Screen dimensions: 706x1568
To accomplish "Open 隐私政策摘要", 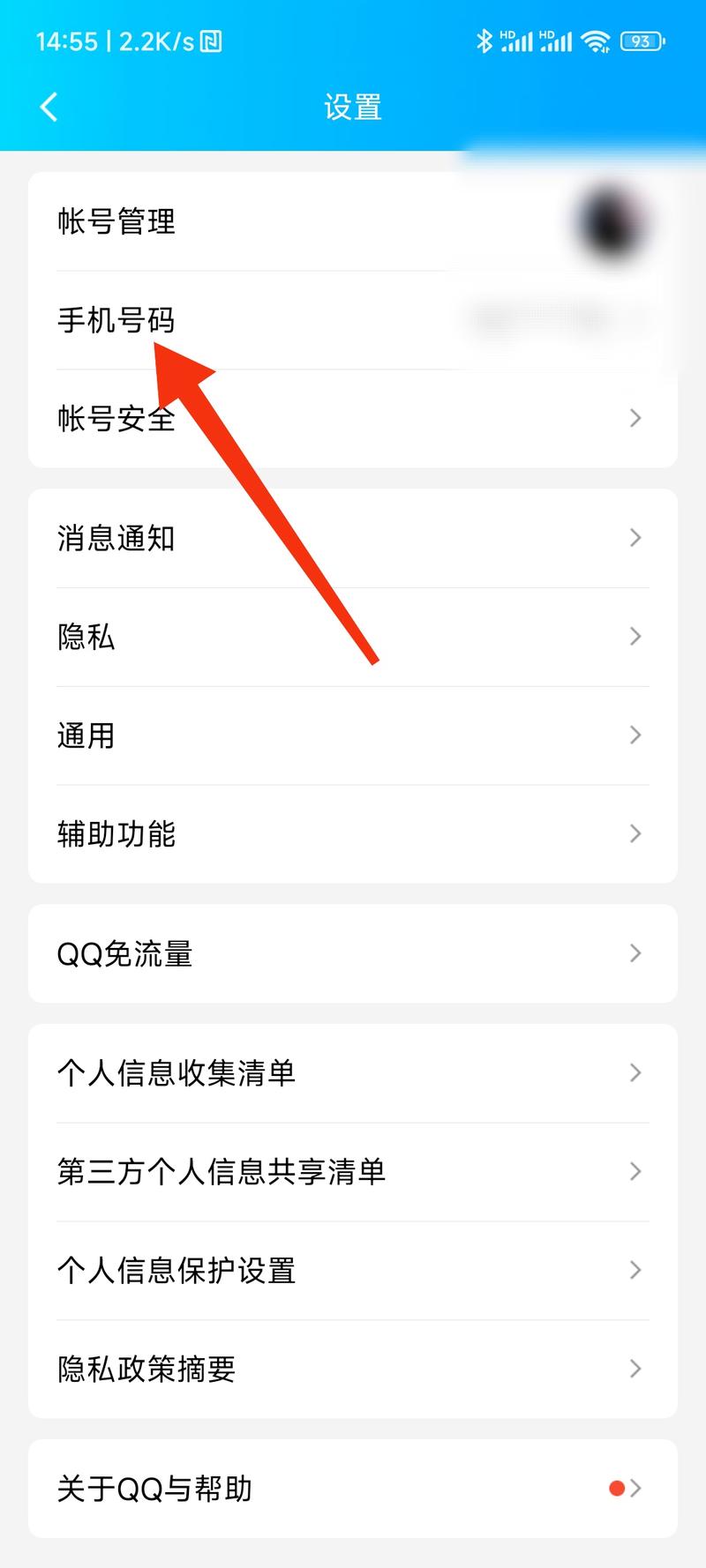I will pos(351,1370).
